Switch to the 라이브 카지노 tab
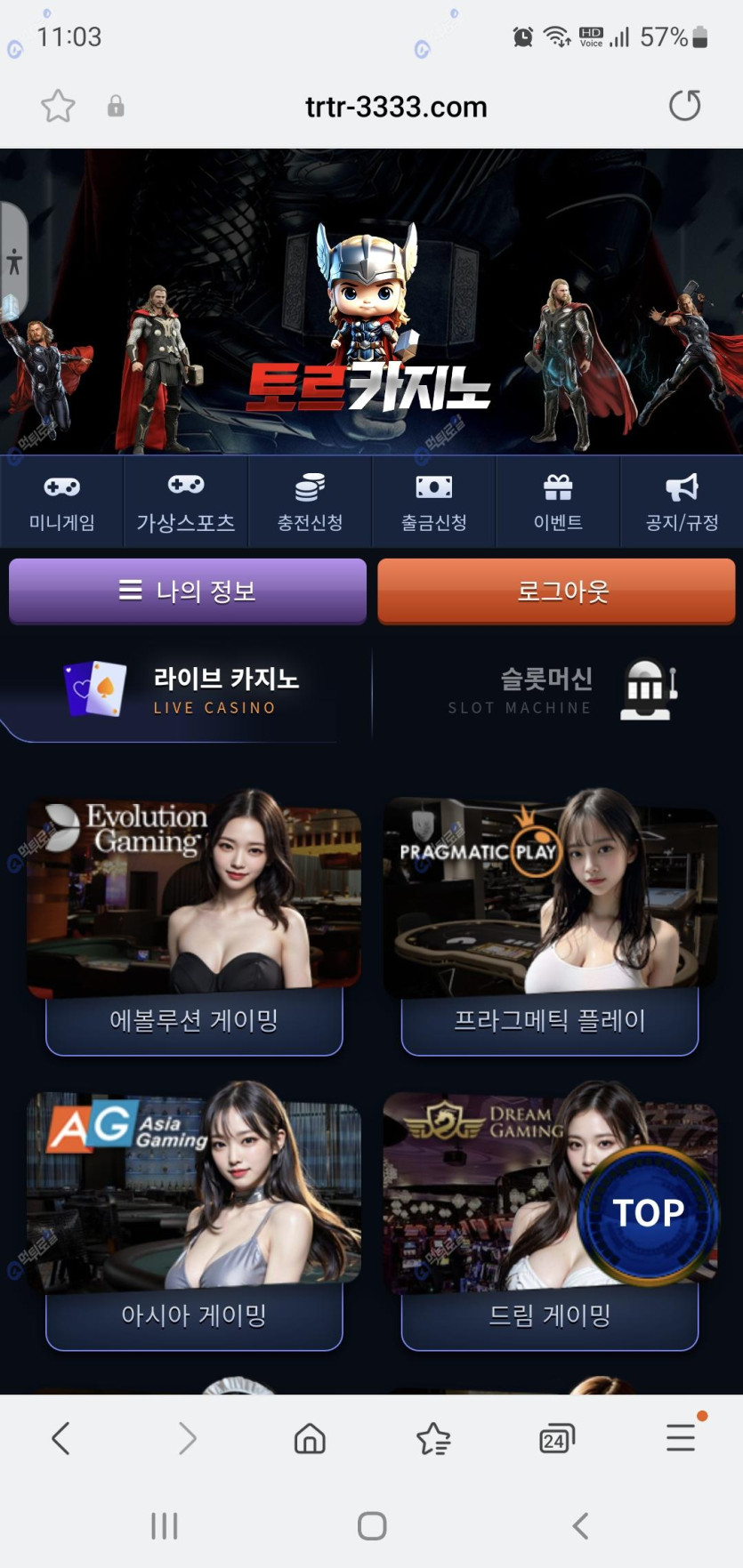Image resolution: width=743 pixels, height=1568 pixels. (187, 691)
